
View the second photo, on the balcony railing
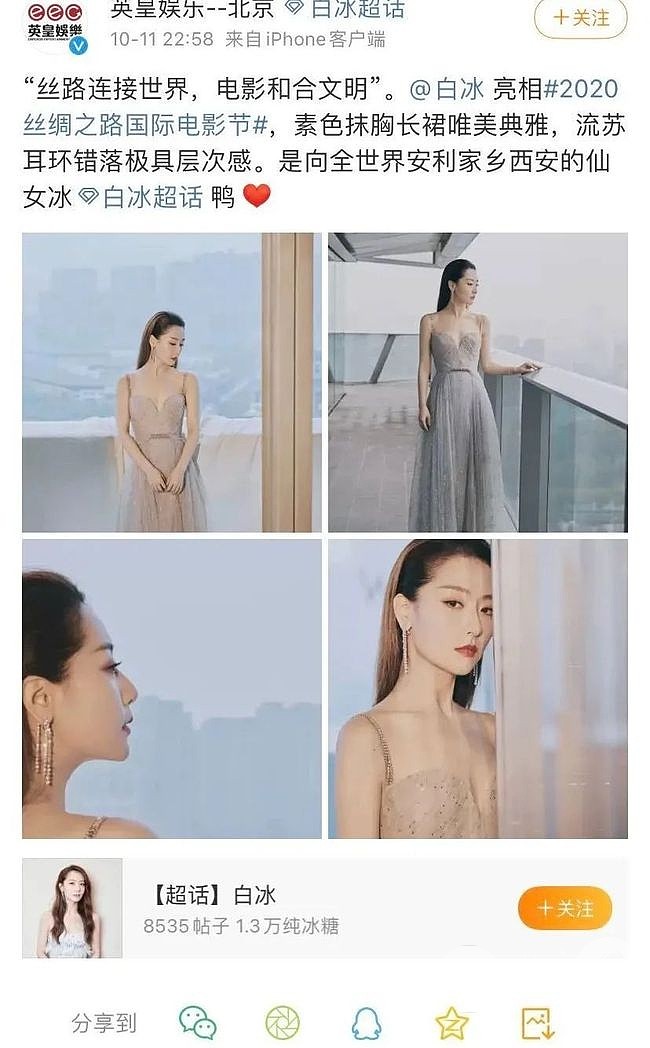click(x=477, y=382)
